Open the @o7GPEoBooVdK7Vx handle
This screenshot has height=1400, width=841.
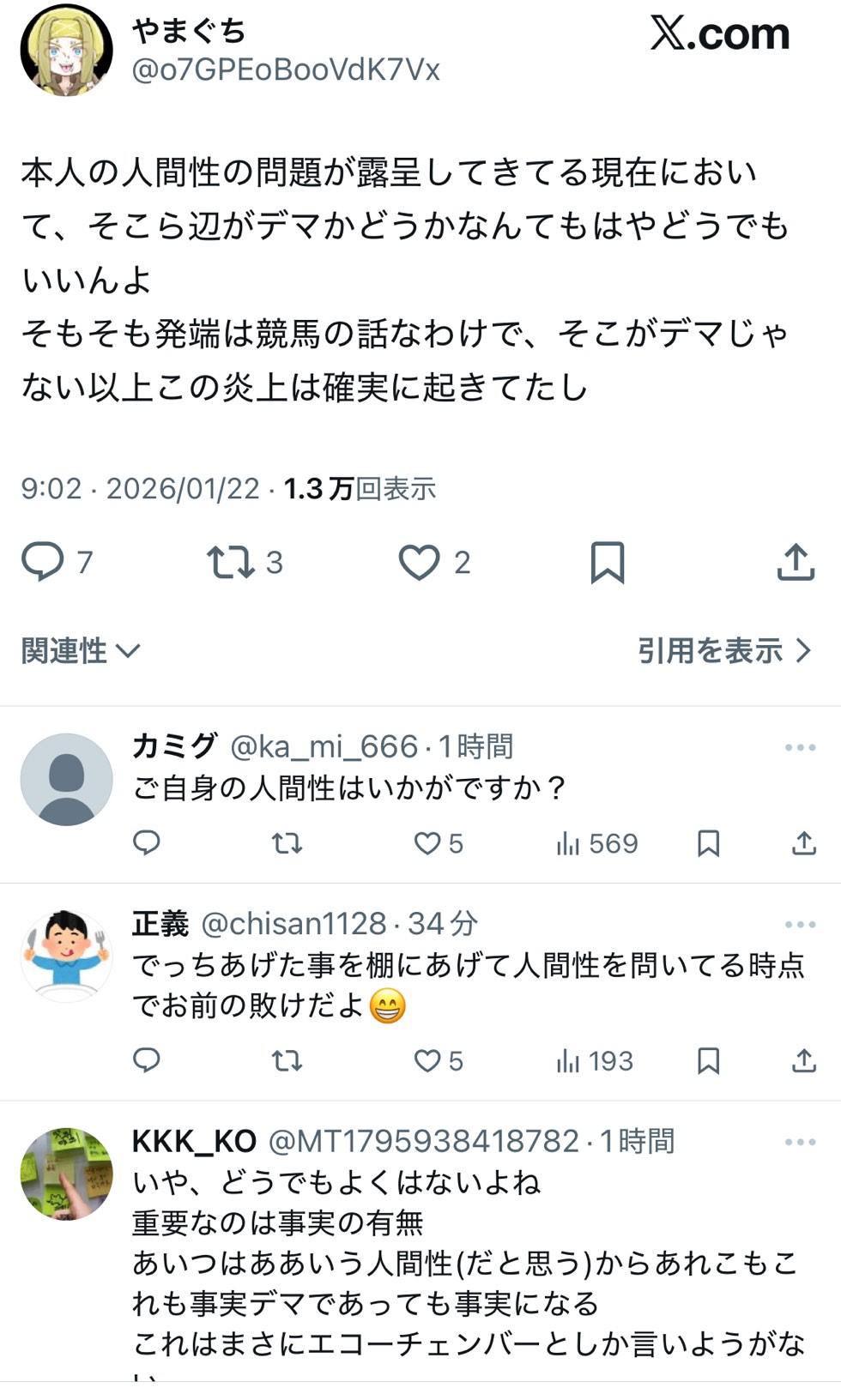coord(286,70)
